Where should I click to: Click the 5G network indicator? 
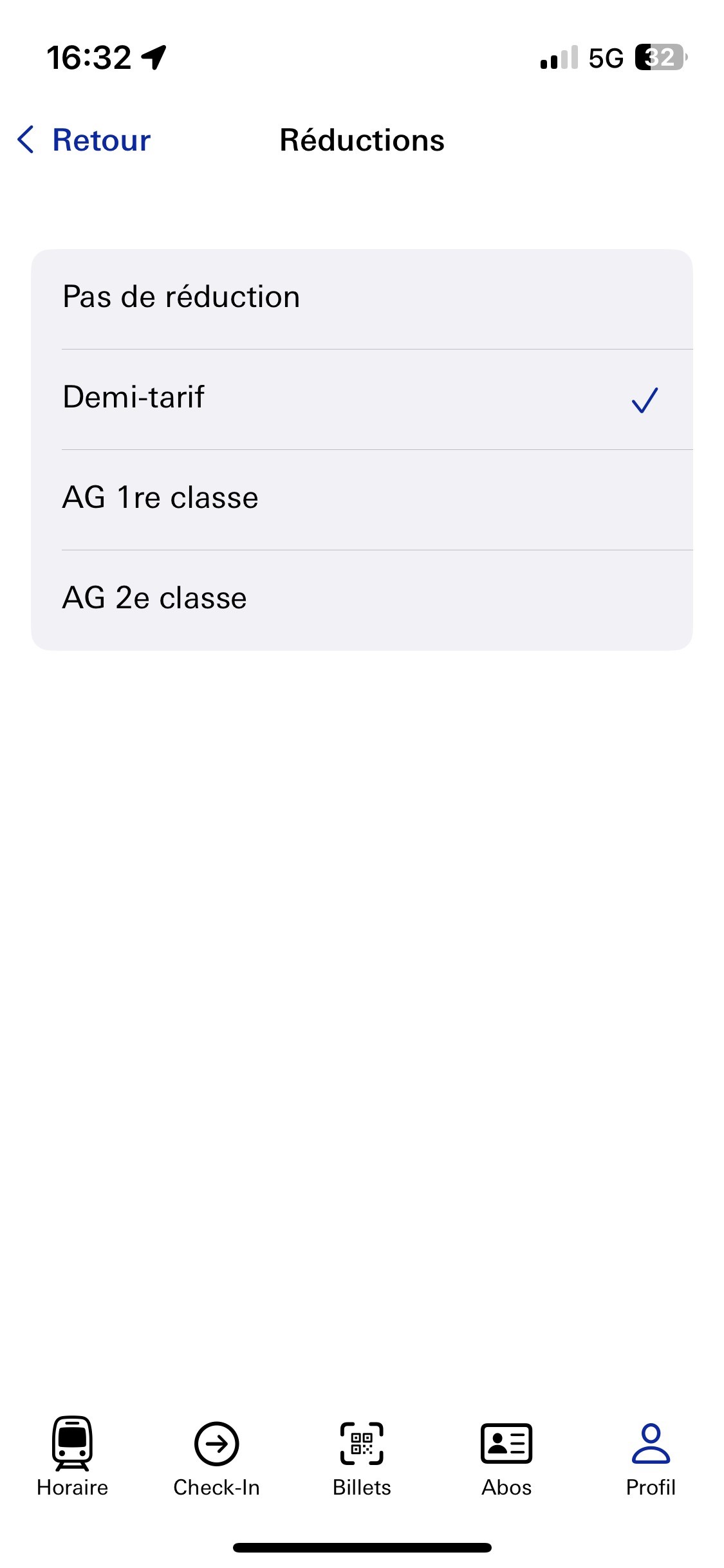604,58
